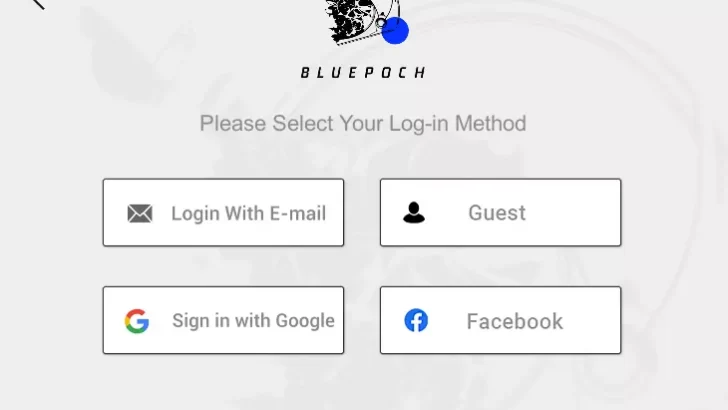The width and height of the screenshot is (728, 410).
Task: Choose Login With E-mail
Action: 223,212
